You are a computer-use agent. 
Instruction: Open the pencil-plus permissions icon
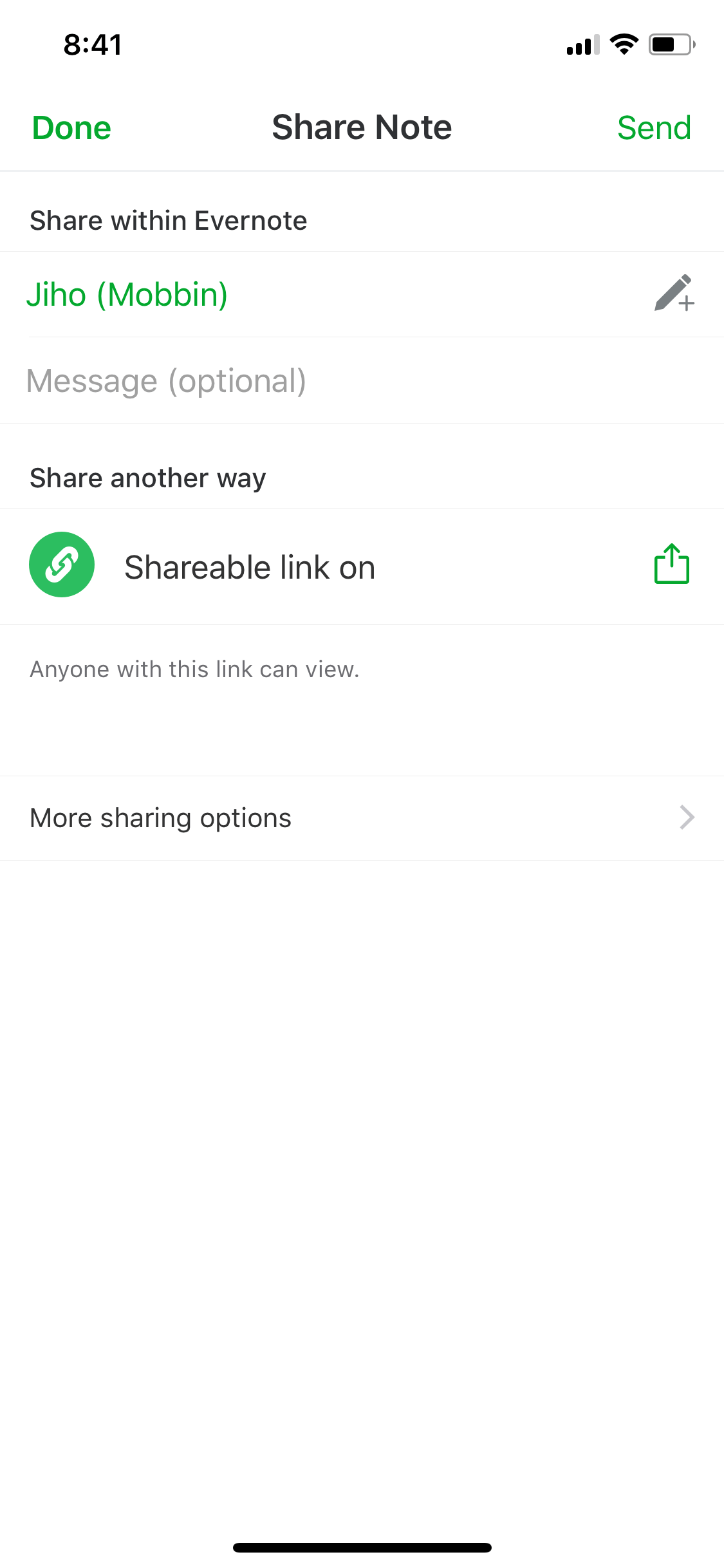[x=674, y=294]
